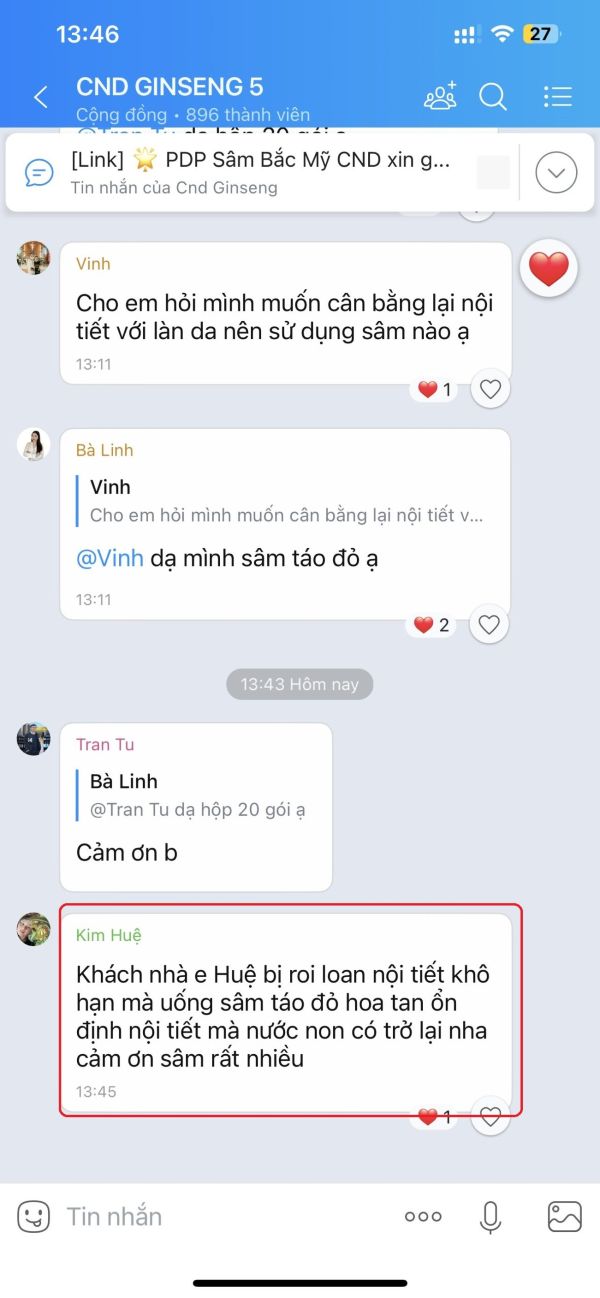Open the sticker emoji picker
Screen dimensions: 600x1298
(33, 1216)
